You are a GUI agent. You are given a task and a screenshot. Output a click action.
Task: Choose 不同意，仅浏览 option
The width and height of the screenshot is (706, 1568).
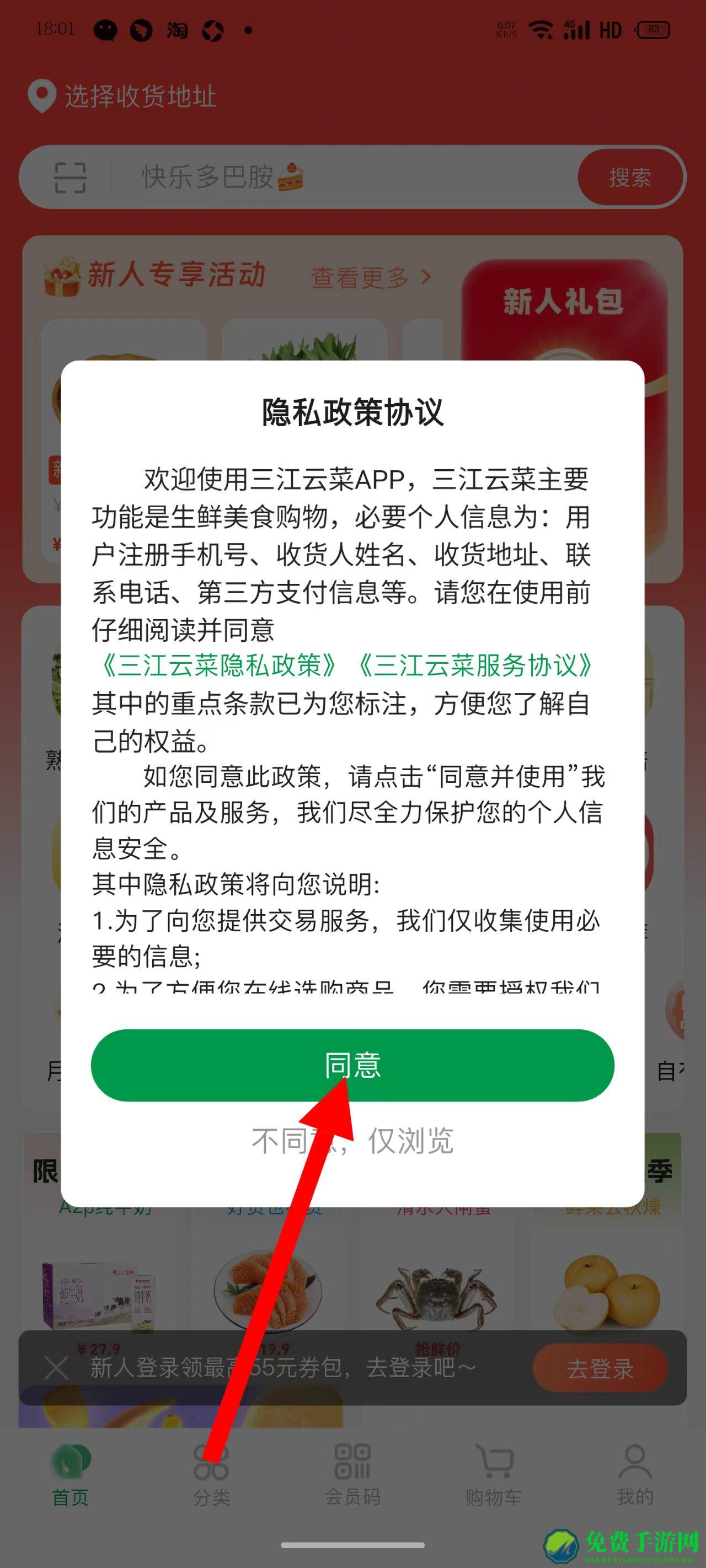click(x=352, y=1141)
